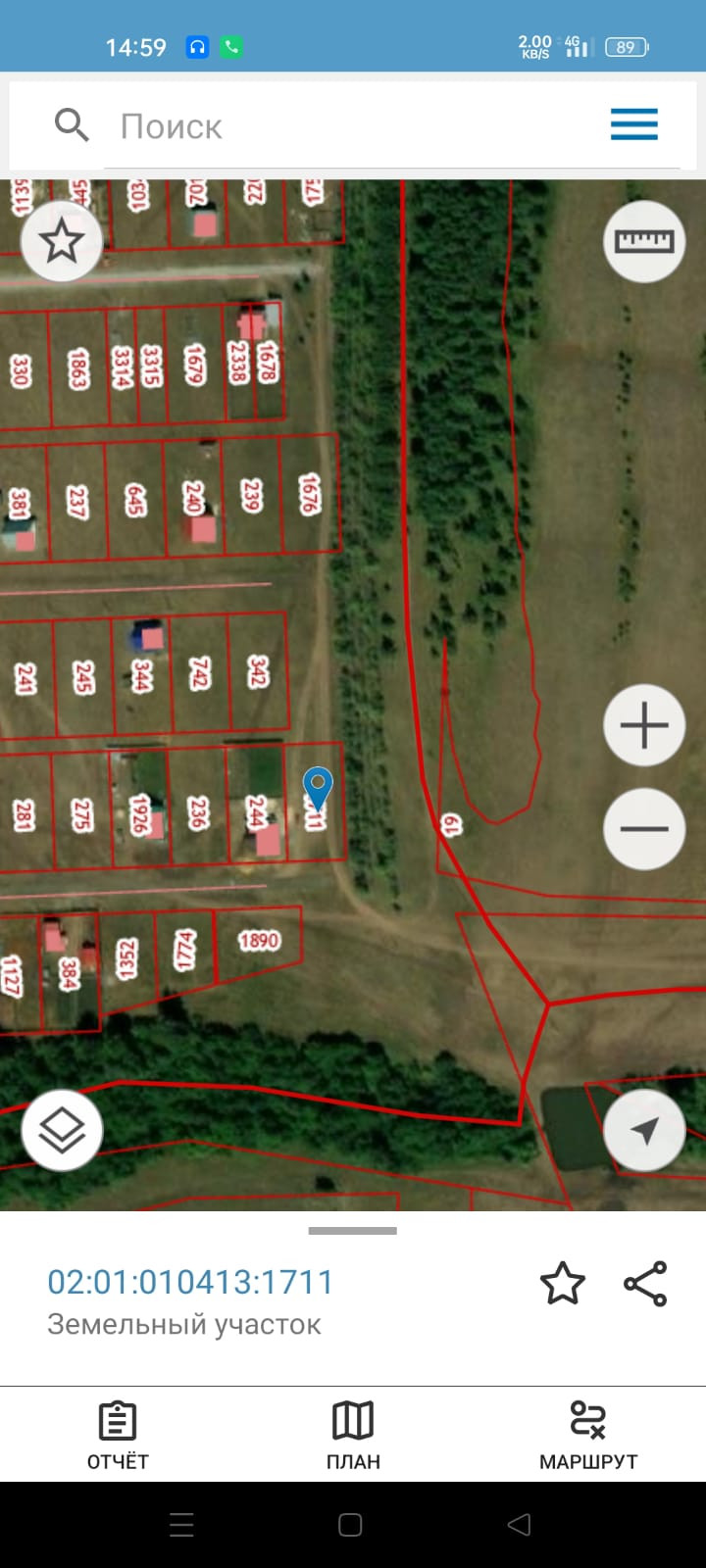
Task: Open favorites star button on map
Action: click(x=62, y=241)
